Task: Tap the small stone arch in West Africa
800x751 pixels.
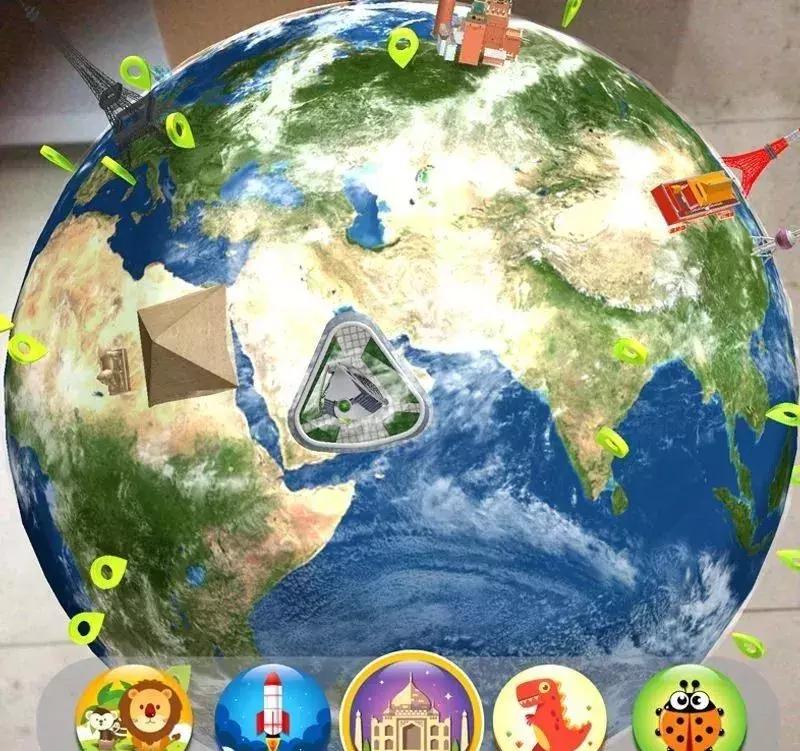Action: tap(115, 370)
